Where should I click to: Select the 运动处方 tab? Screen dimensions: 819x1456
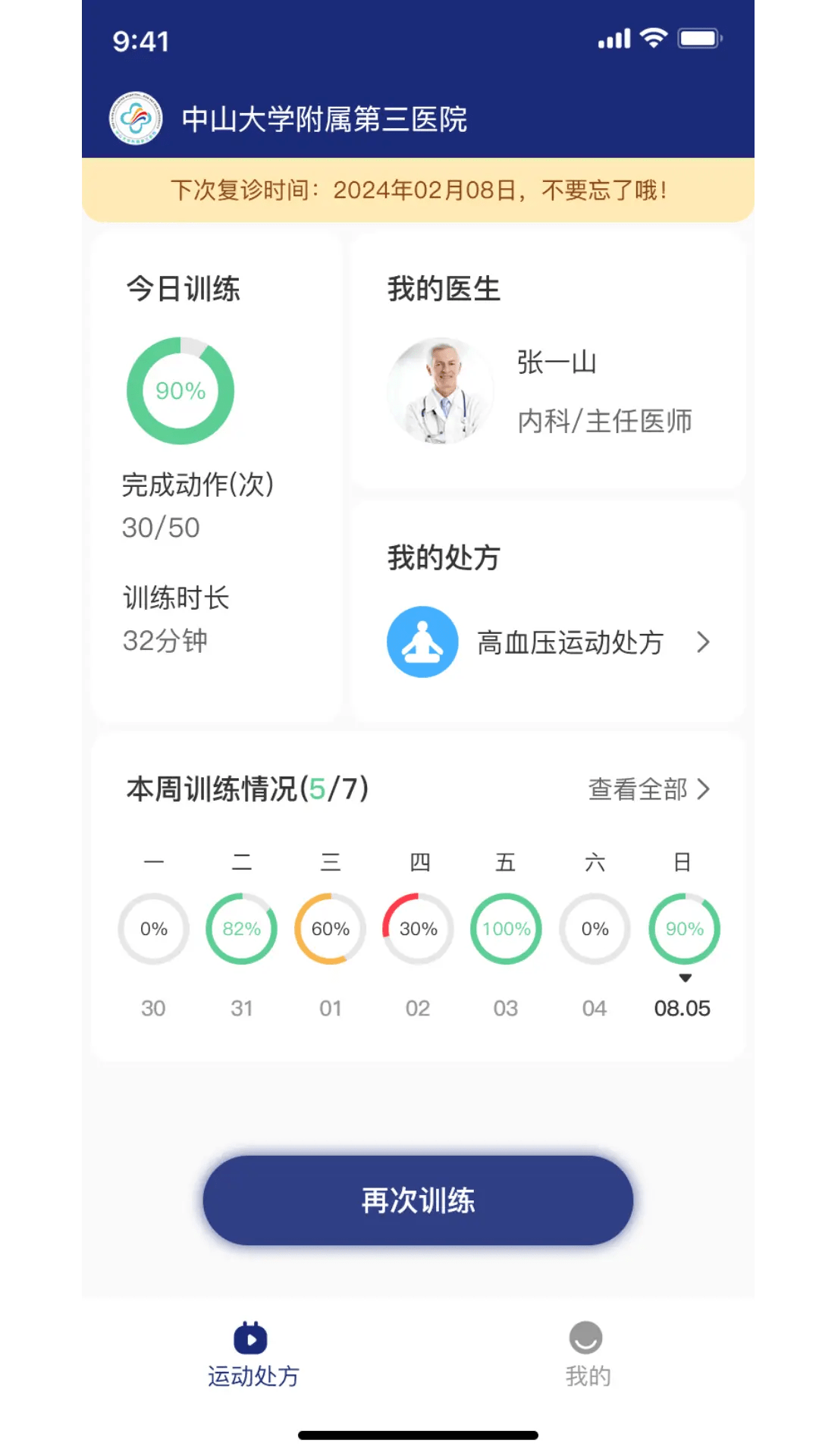click(x=253, y=1355)
